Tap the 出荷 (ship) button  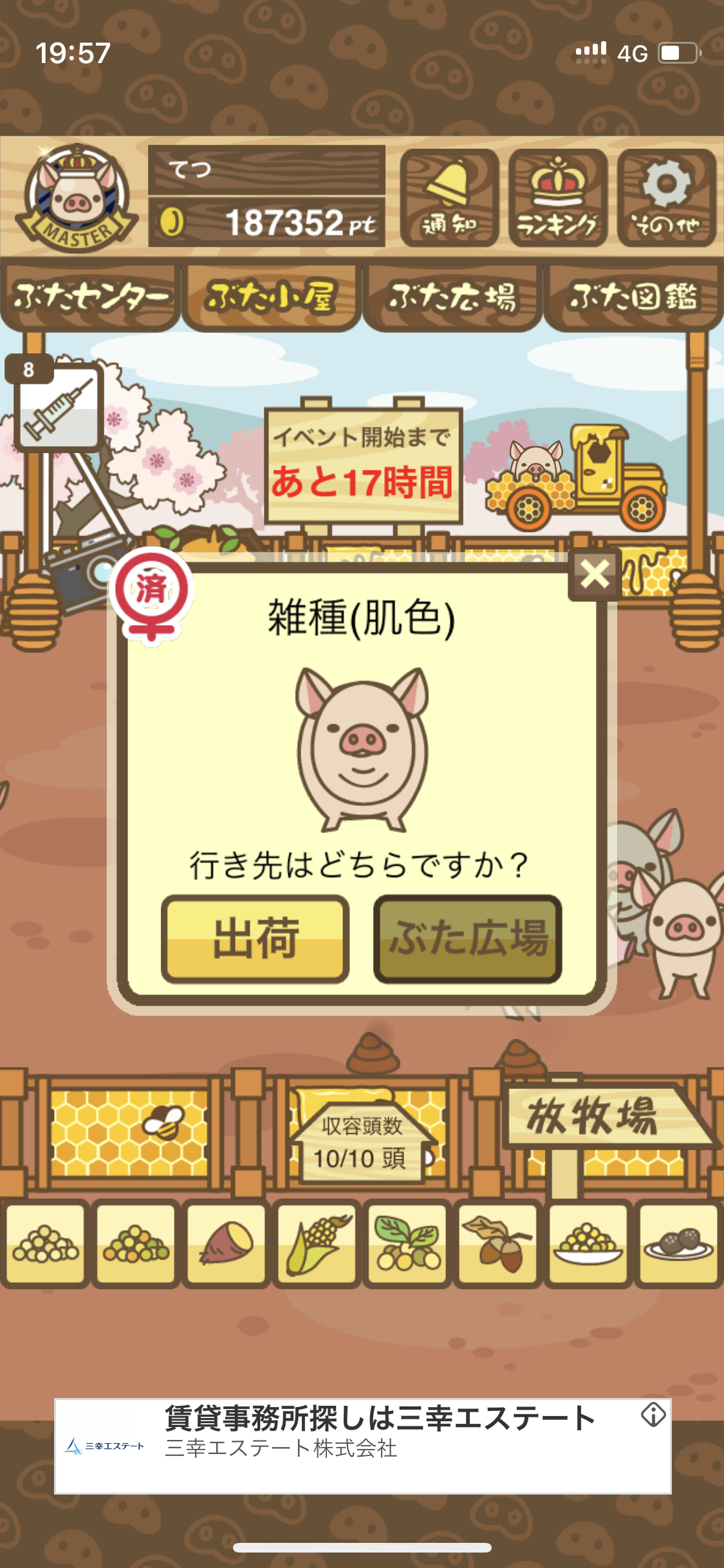click(255, 939)
